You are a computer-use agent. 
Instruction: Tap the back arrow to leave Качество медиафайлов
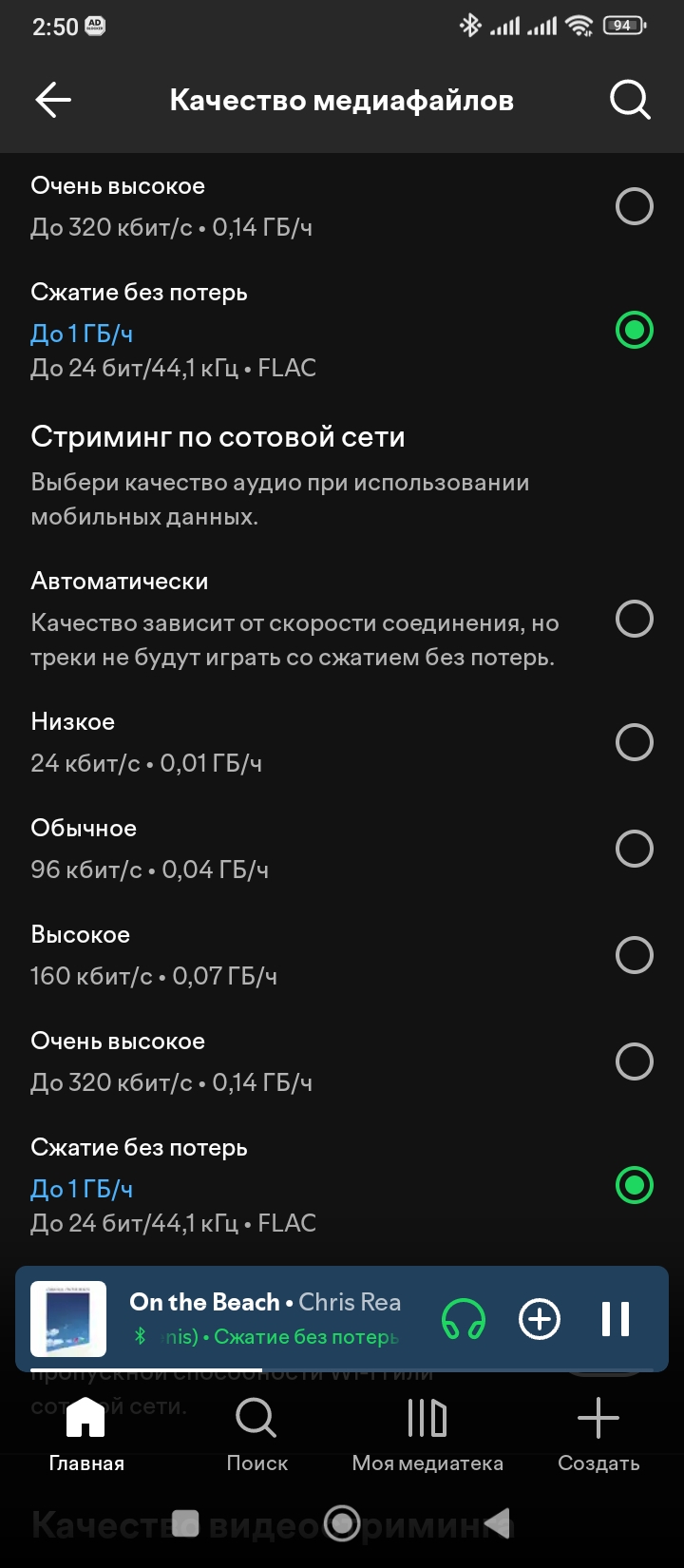point(53,99)
